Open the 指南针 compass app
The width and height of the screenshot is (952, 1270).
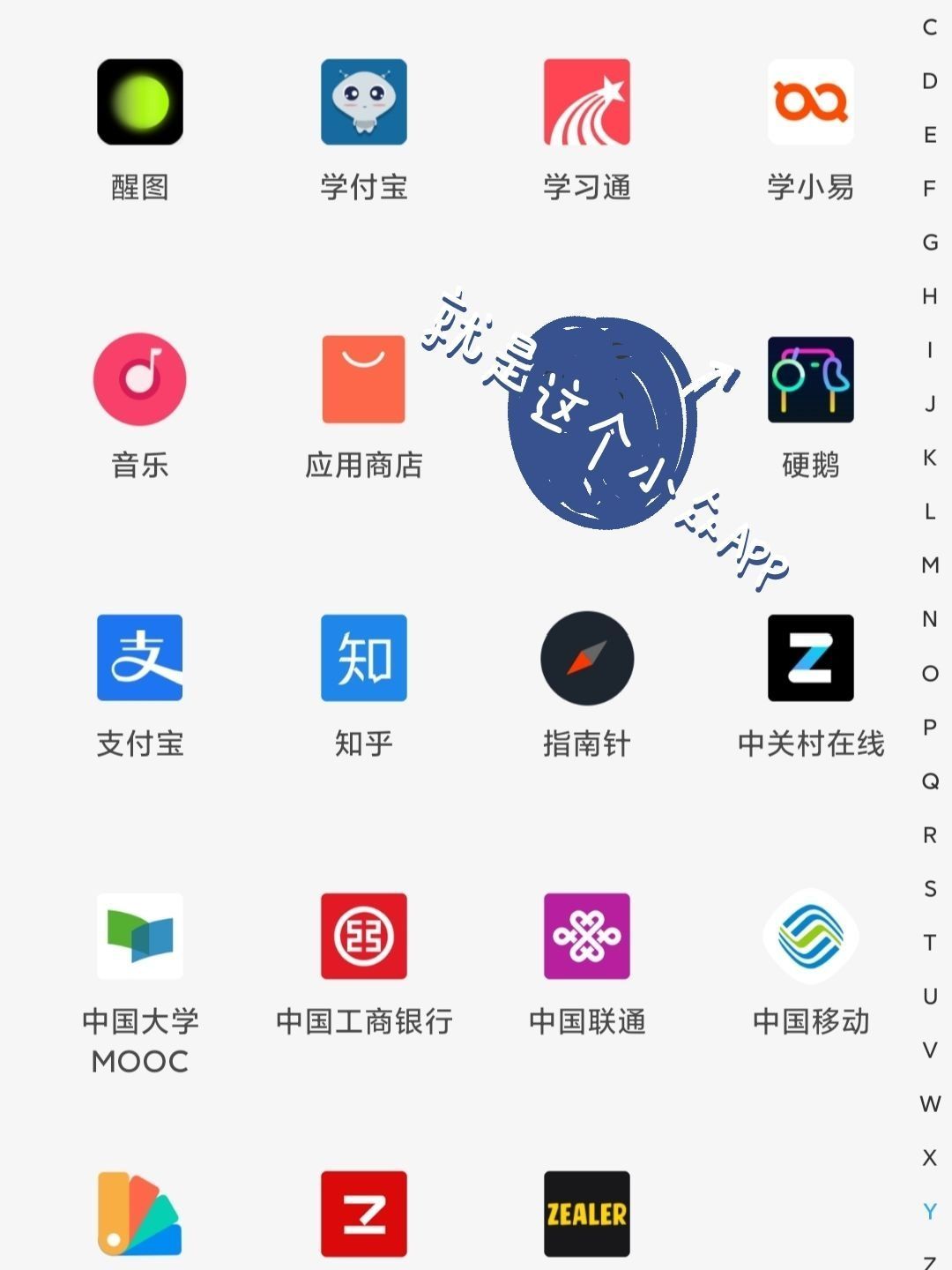coord(587,658)
